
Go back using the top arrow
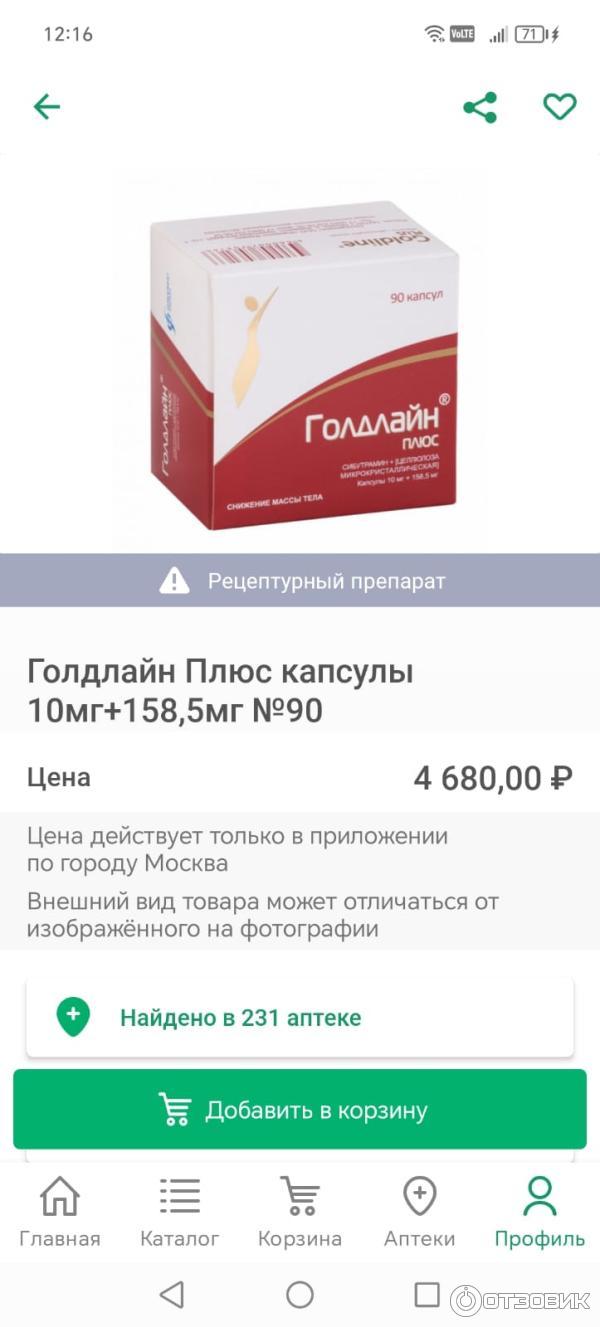pos(47,107)
